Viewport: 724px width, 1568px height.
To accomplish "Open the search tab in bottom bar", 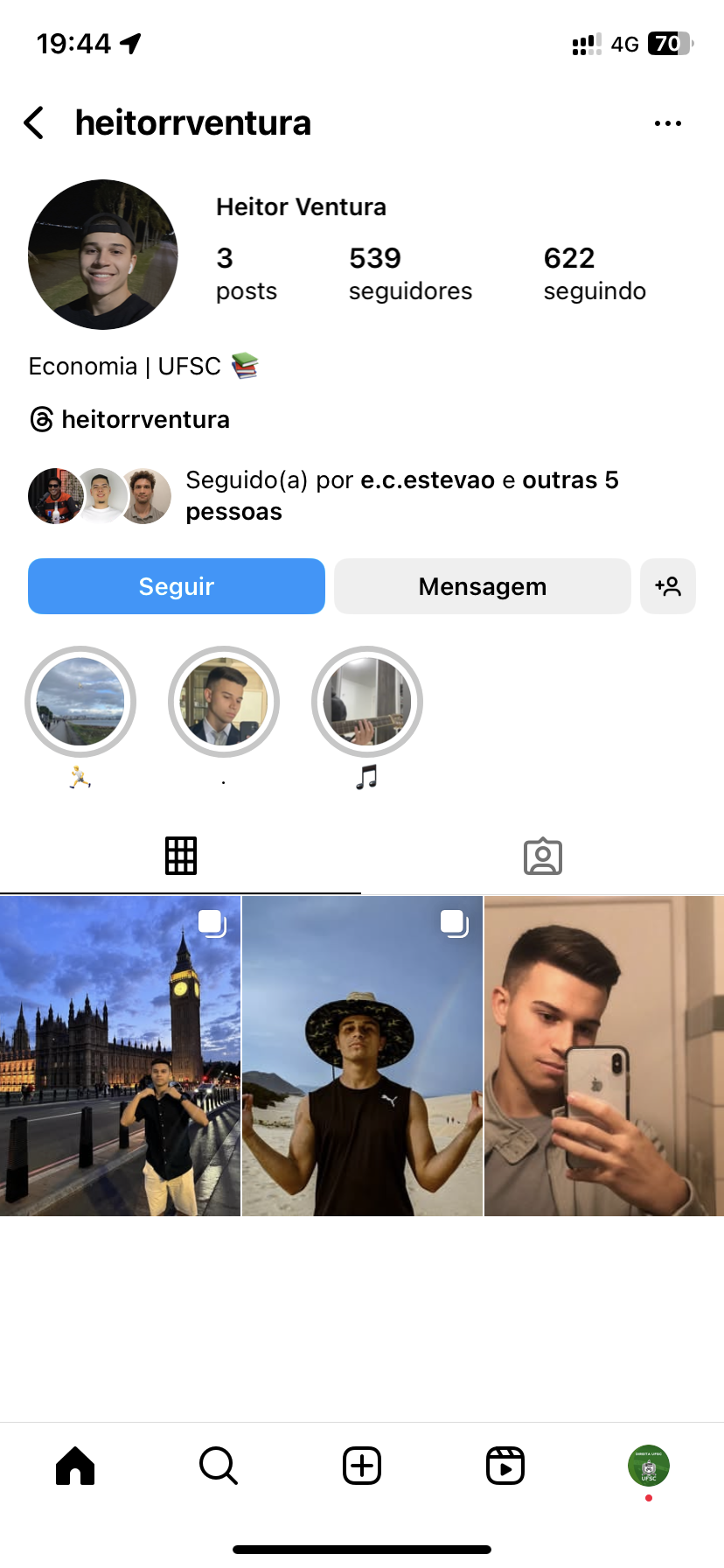I will 219,1466.
